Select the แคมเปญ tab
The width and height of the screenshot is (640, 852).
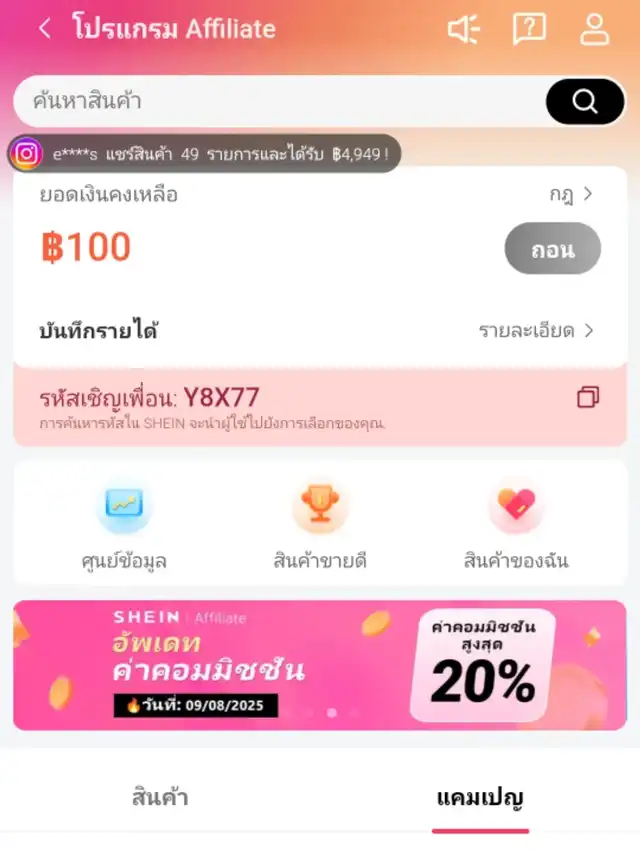480,797
